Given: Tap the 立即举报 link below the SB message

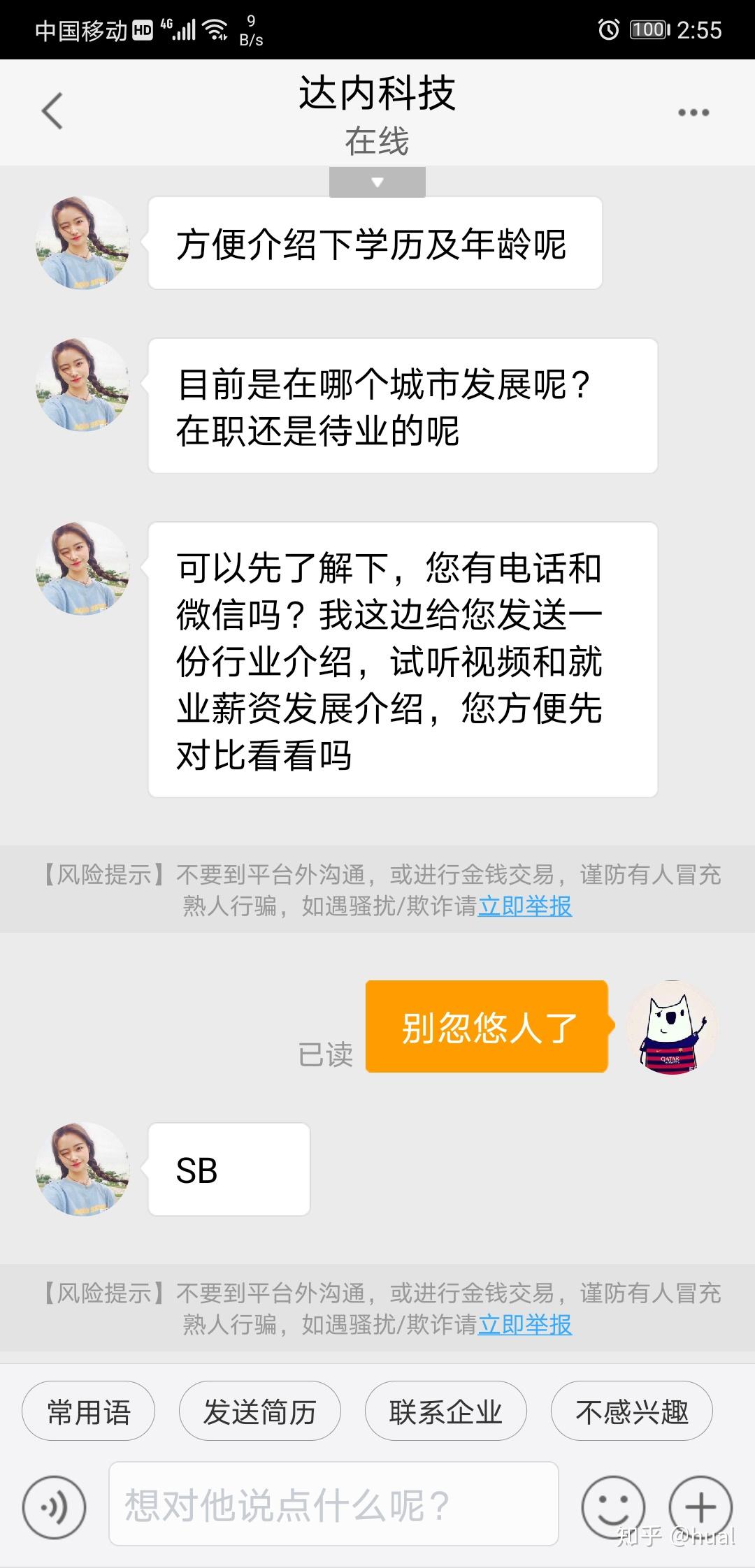Looking at the screenshot, I should tap(525, 1325).
